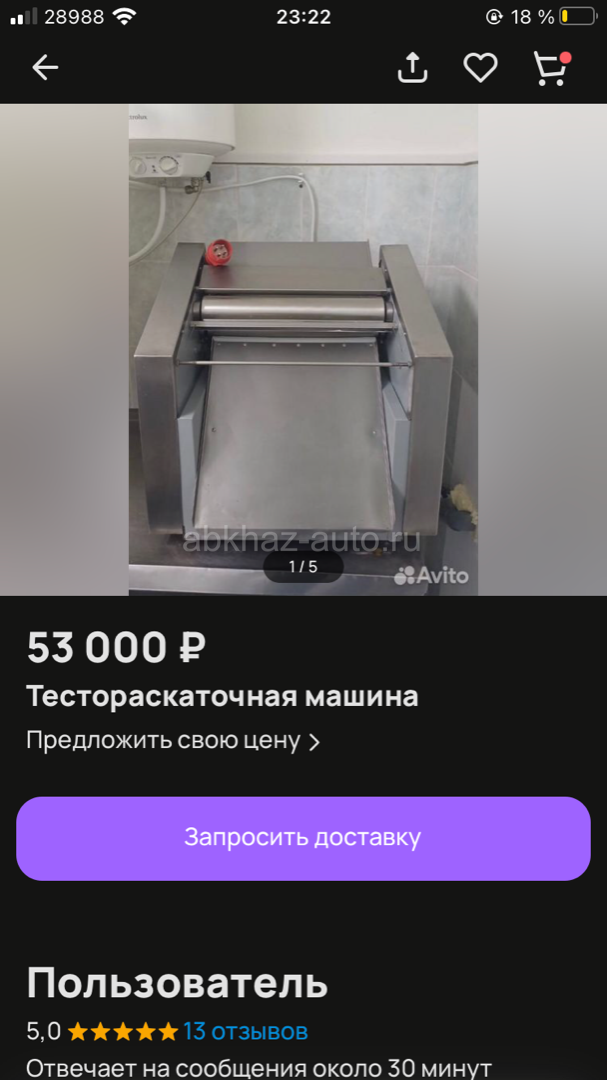This screenshot has height=1080, width=607.
Task: Open the shopping cart
Action: 553,68
